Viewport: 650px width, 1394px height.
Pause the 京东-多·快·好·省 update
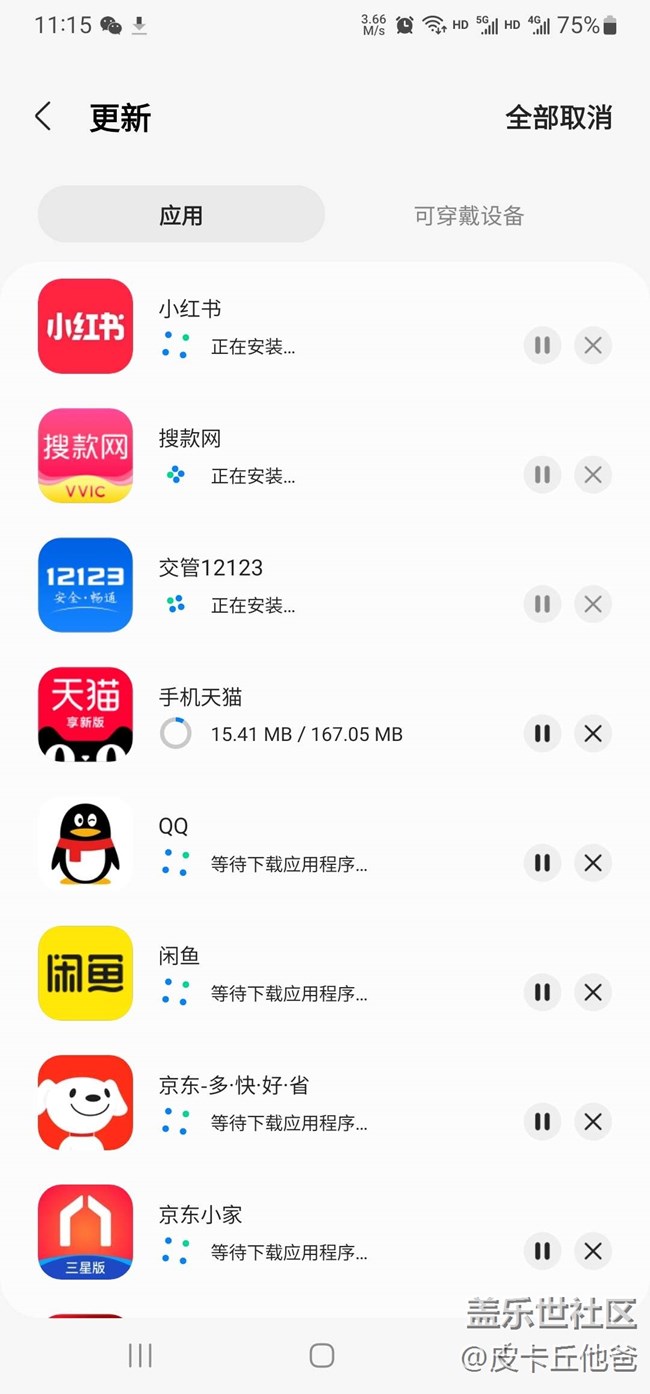click(x=542, y=1122)
